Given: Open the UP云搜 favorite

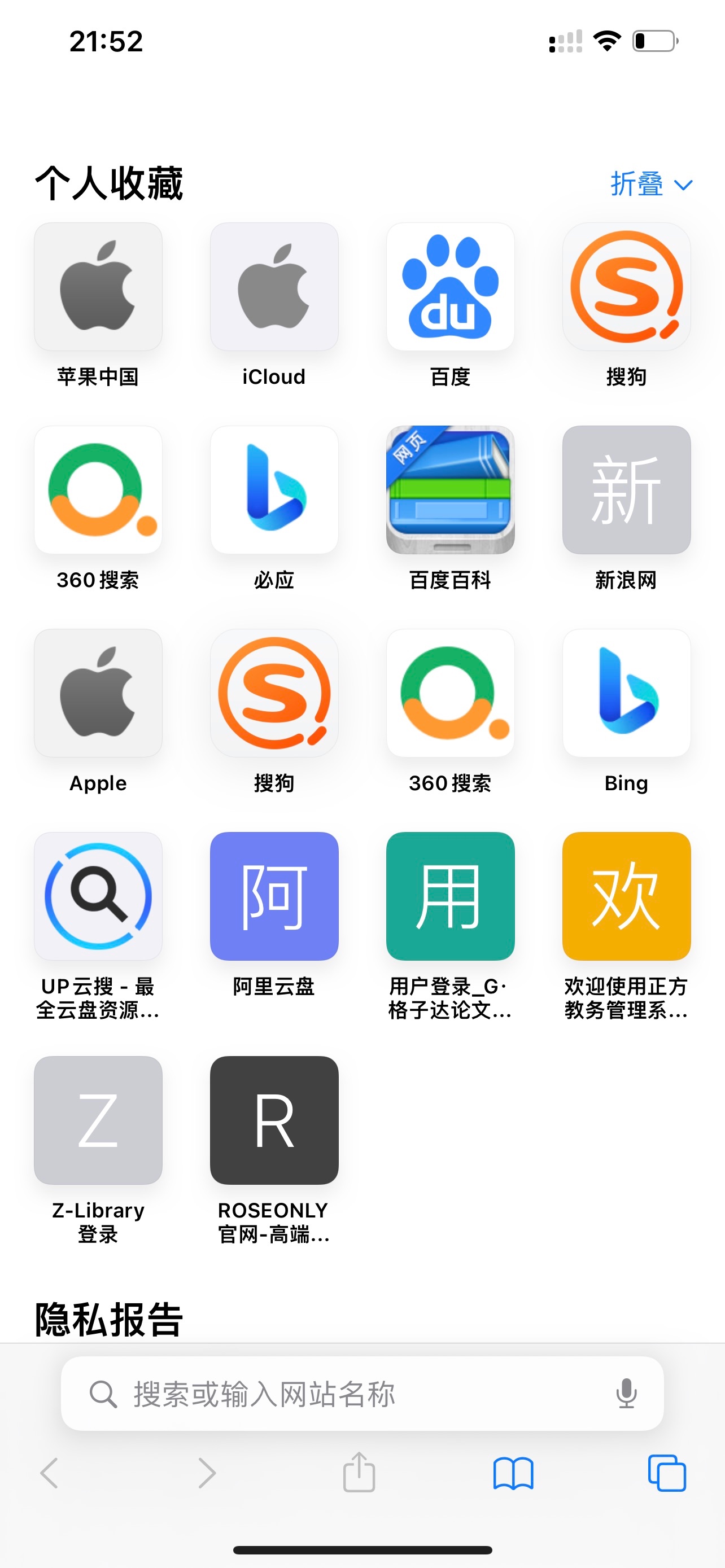Looking at the screenshot, I should tap(98, 896).
